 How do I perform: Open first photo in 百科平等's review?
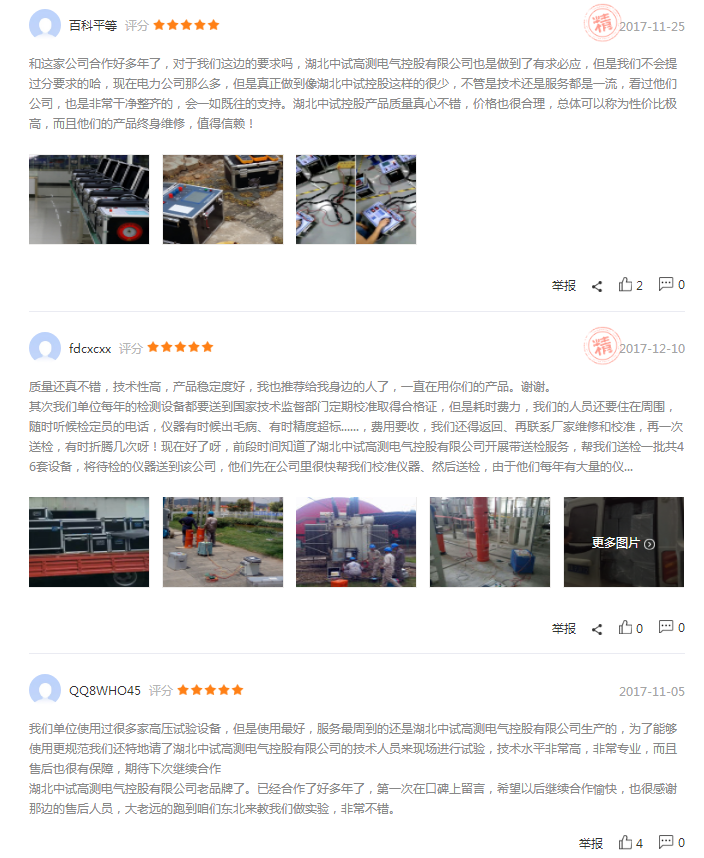point(89,199)
